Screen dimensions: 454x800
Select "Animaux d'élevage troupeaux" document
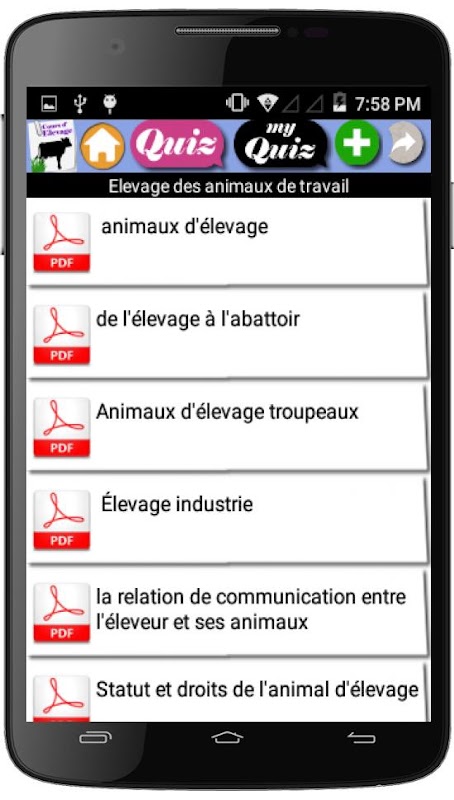227,429
